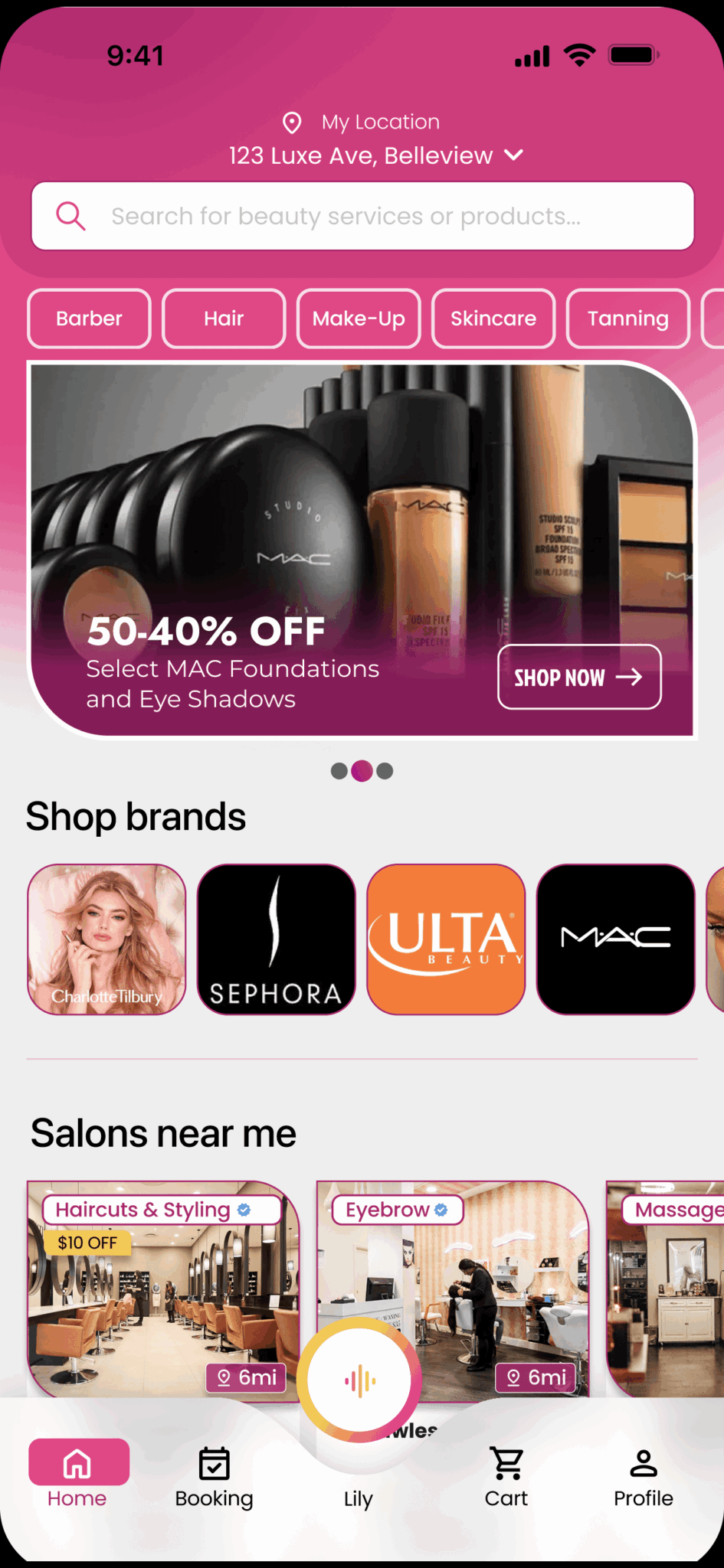Switch to the Profile tab
The height and width of the screenshot is (1568, 724).
643,1478
